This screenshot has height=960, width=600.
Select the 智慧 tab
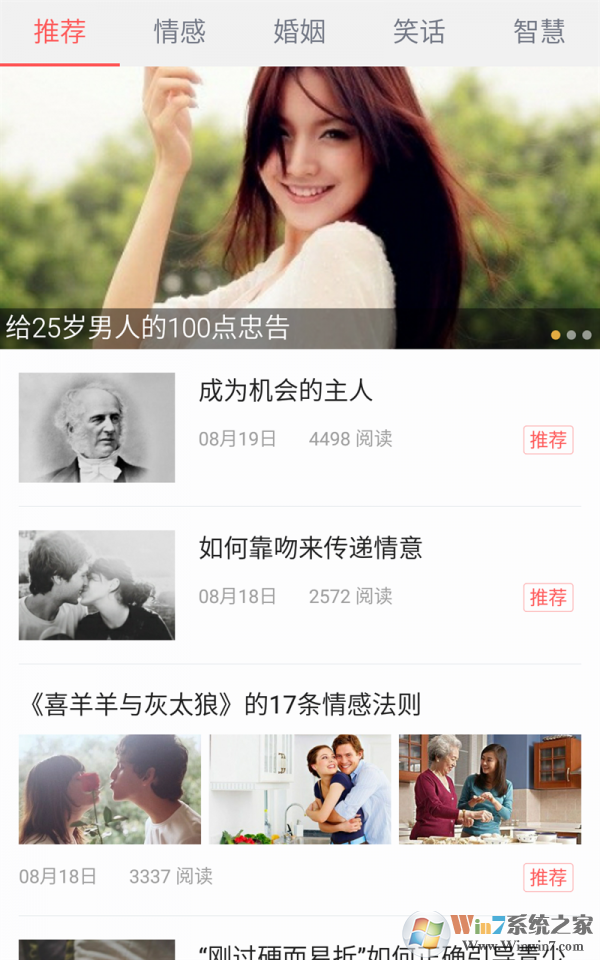click(x=539, y=32)
